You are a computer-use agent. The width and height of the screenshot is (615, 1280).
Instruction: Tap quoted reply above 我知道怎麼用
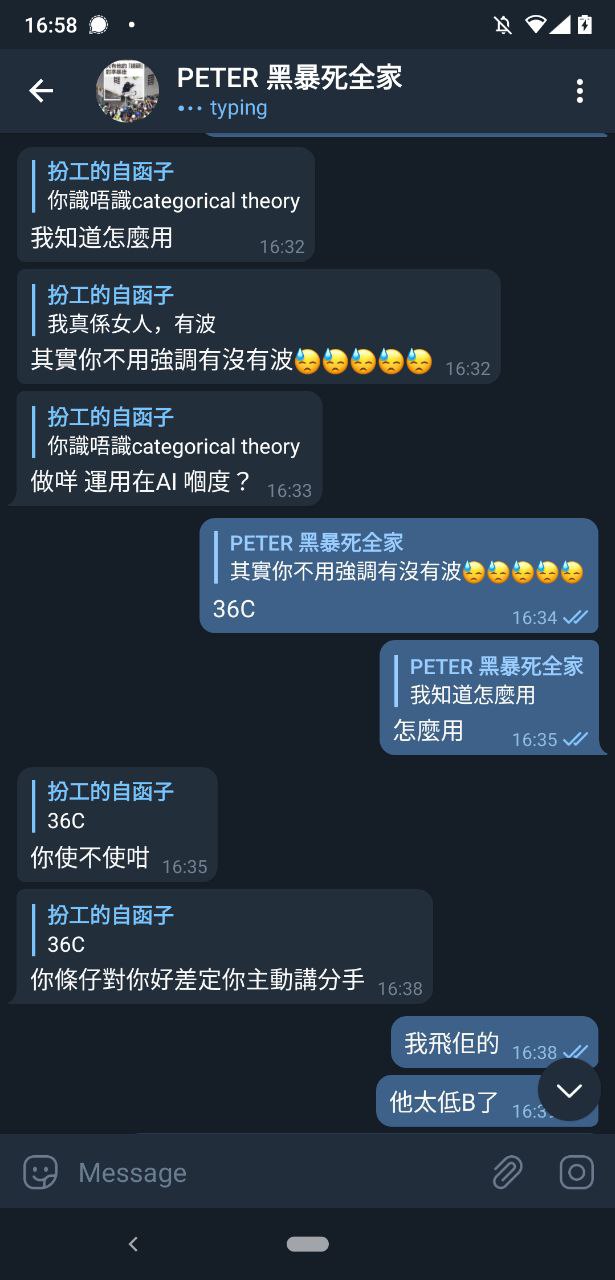tap(170, 187)
